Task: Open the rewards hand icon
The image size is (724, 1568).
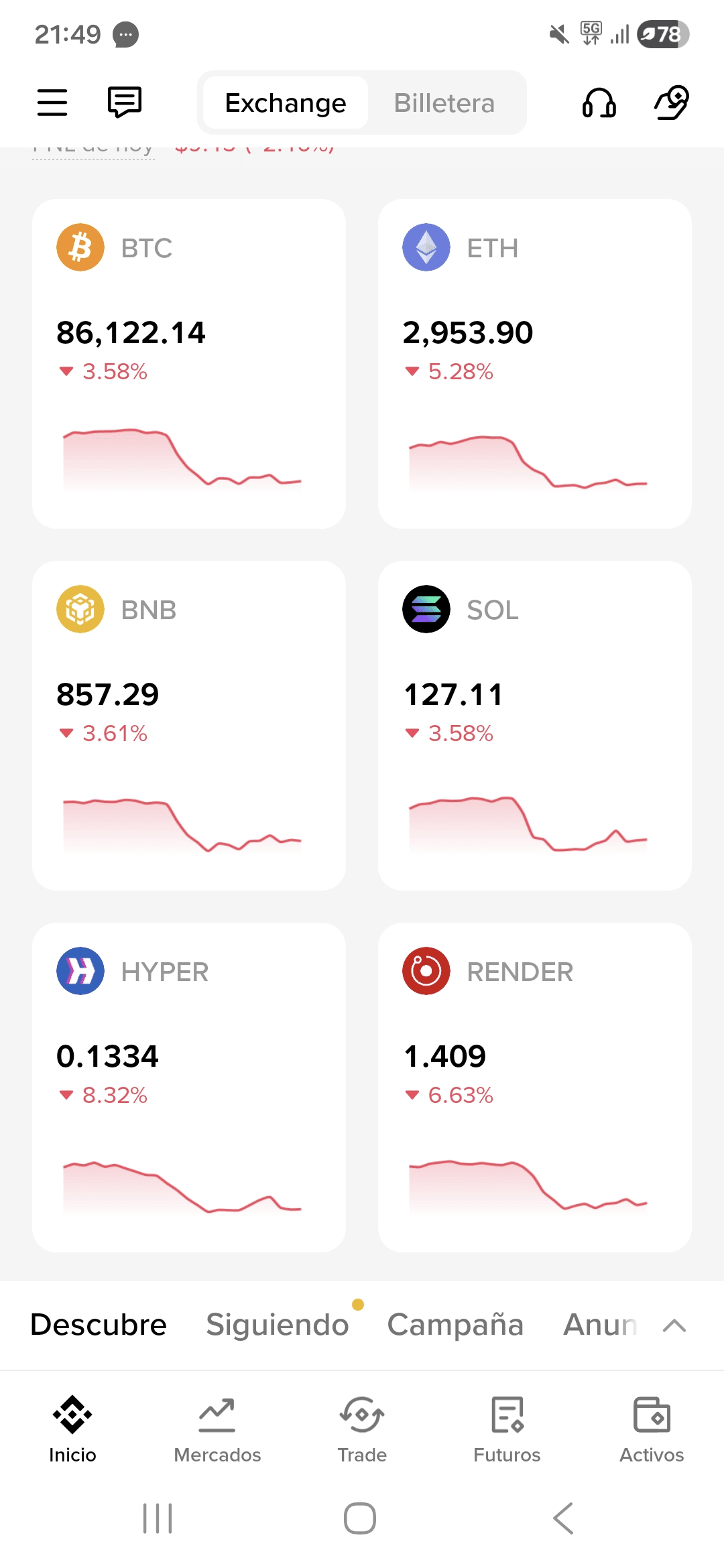Action: coord(672,103)
